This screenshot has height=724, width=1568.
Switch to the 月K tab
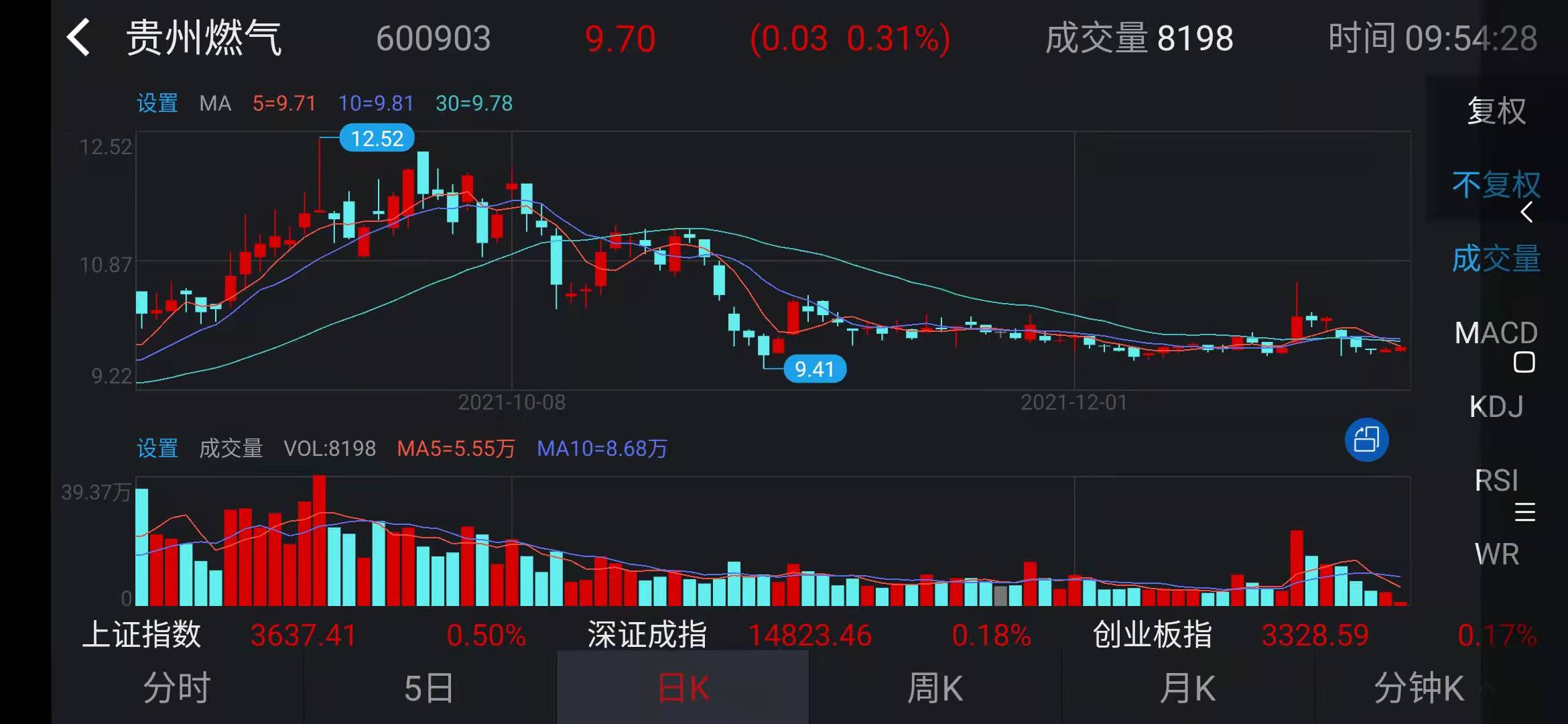[1187, 688]
